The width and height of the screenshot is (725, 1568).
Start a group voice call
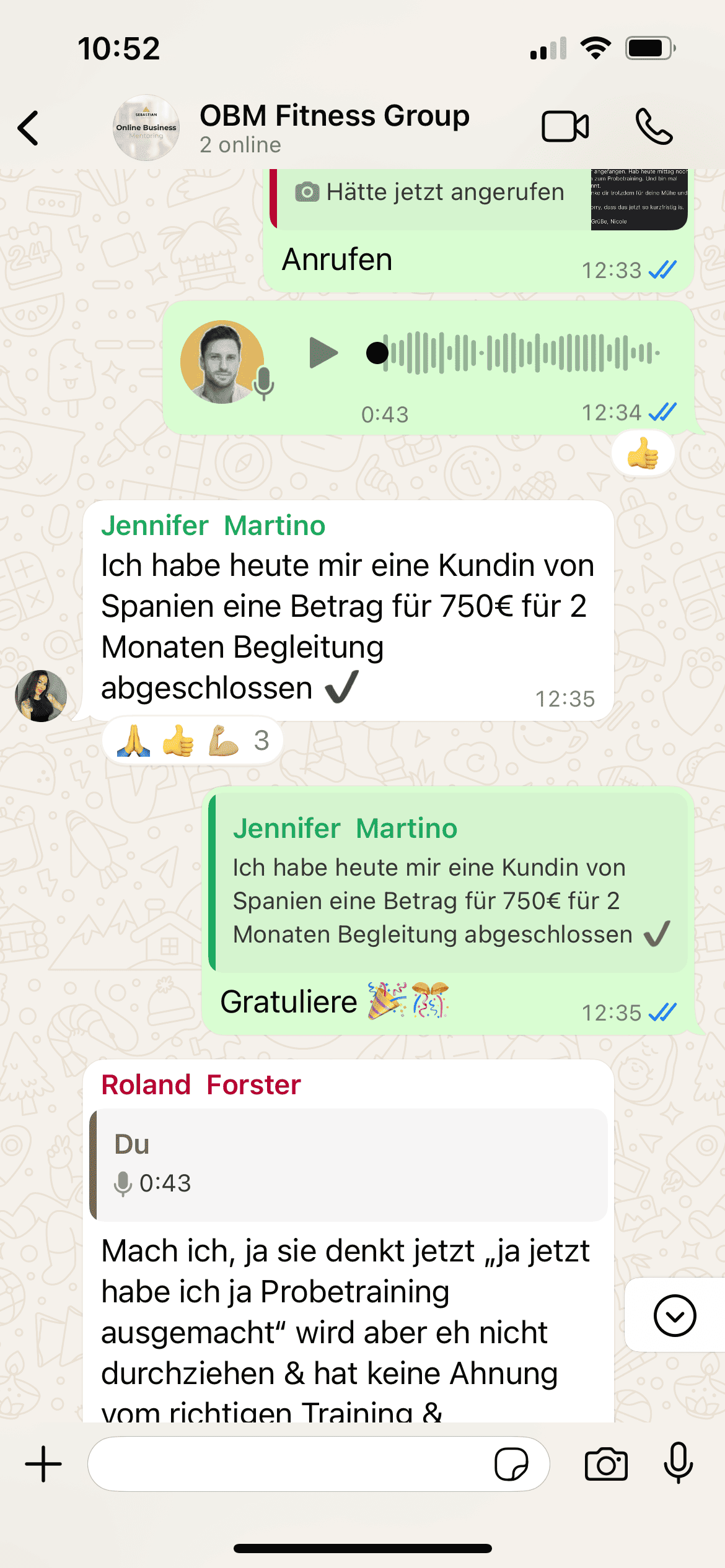pos(654,127)
